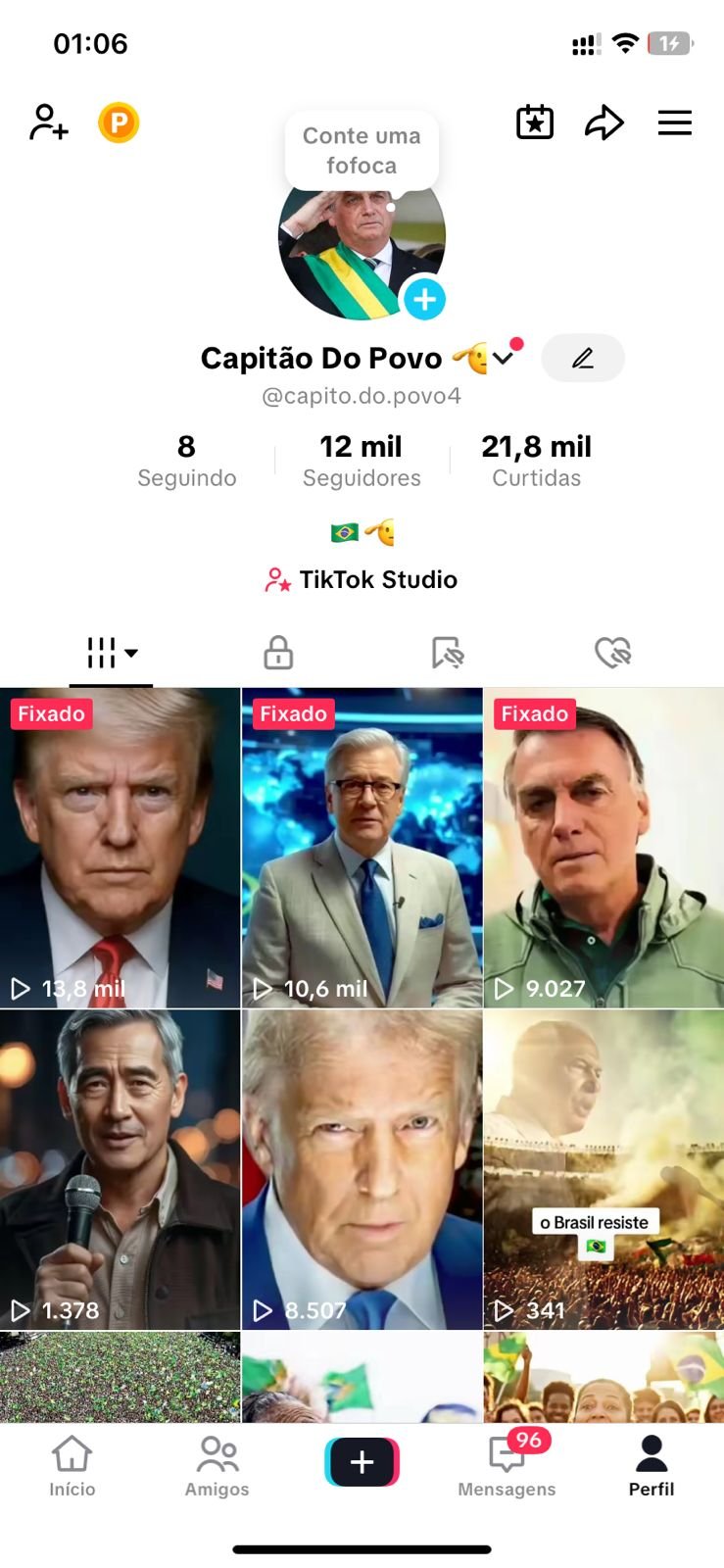Play the 'o Brasil resiste' video
This screenshot has width=724, height=1568.
(603, 1169)
